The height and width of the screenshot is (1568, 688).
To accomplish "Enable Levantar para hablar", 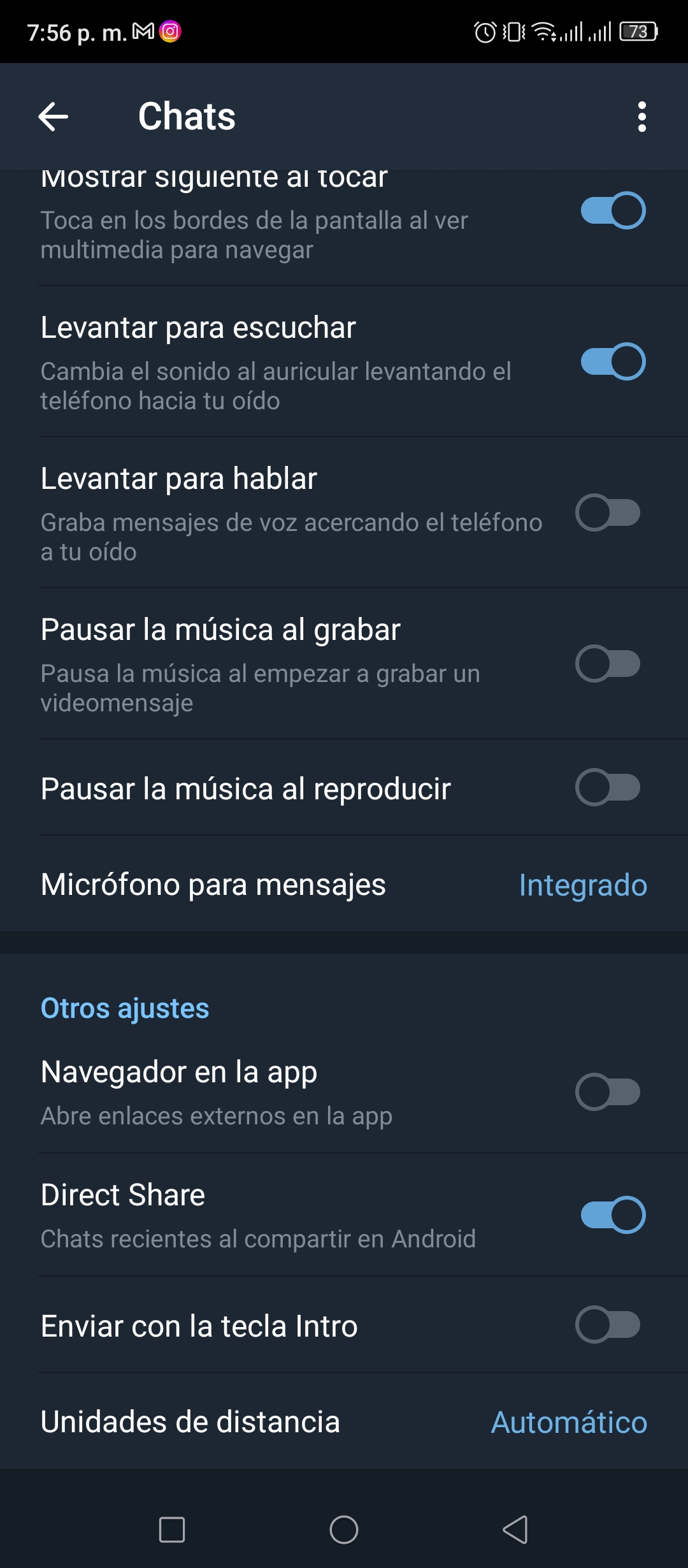I will (x=608, y=512).
